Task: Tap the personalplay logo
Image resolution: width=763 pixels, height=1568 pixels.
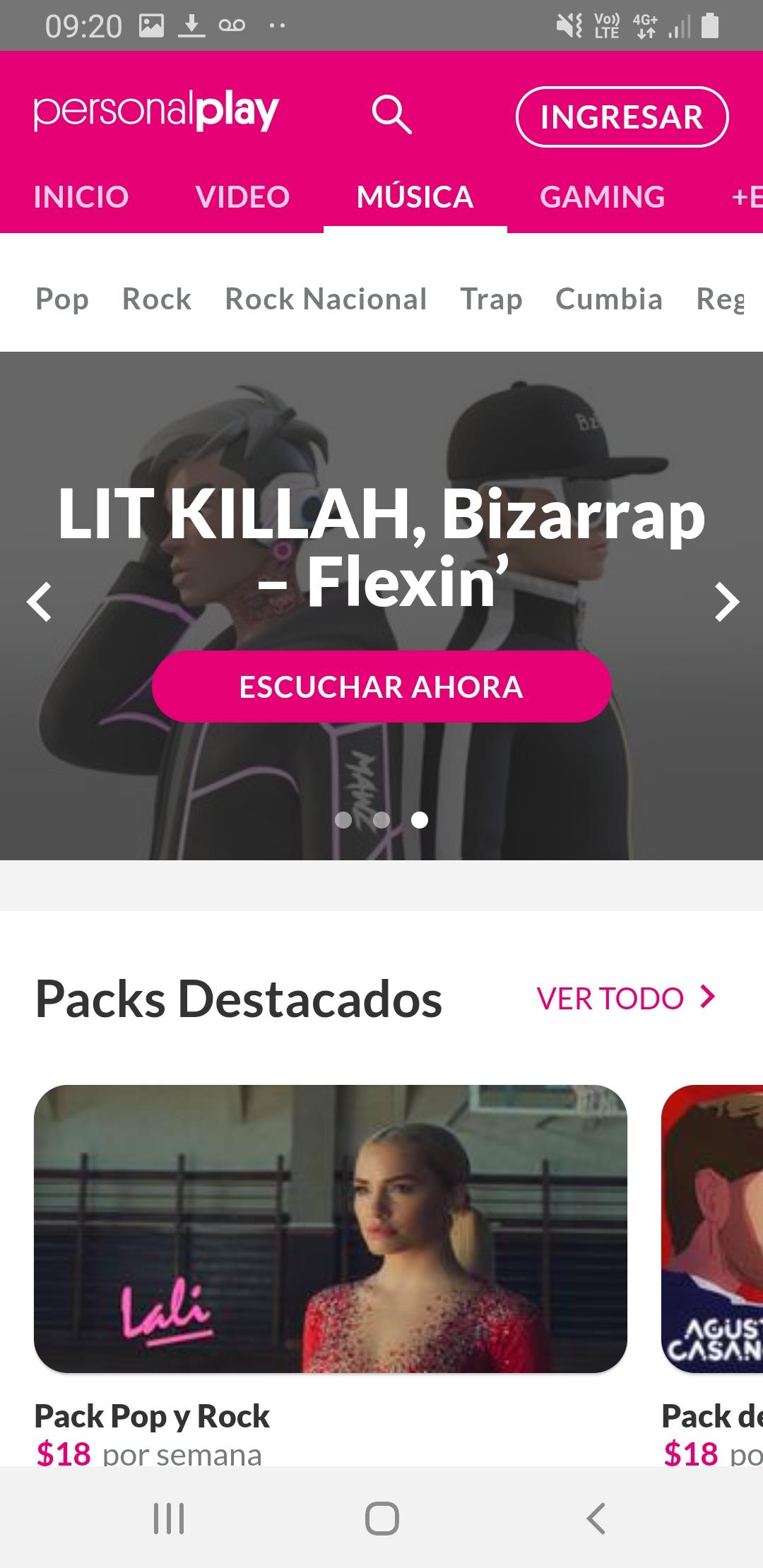Action: coord(156,111)
